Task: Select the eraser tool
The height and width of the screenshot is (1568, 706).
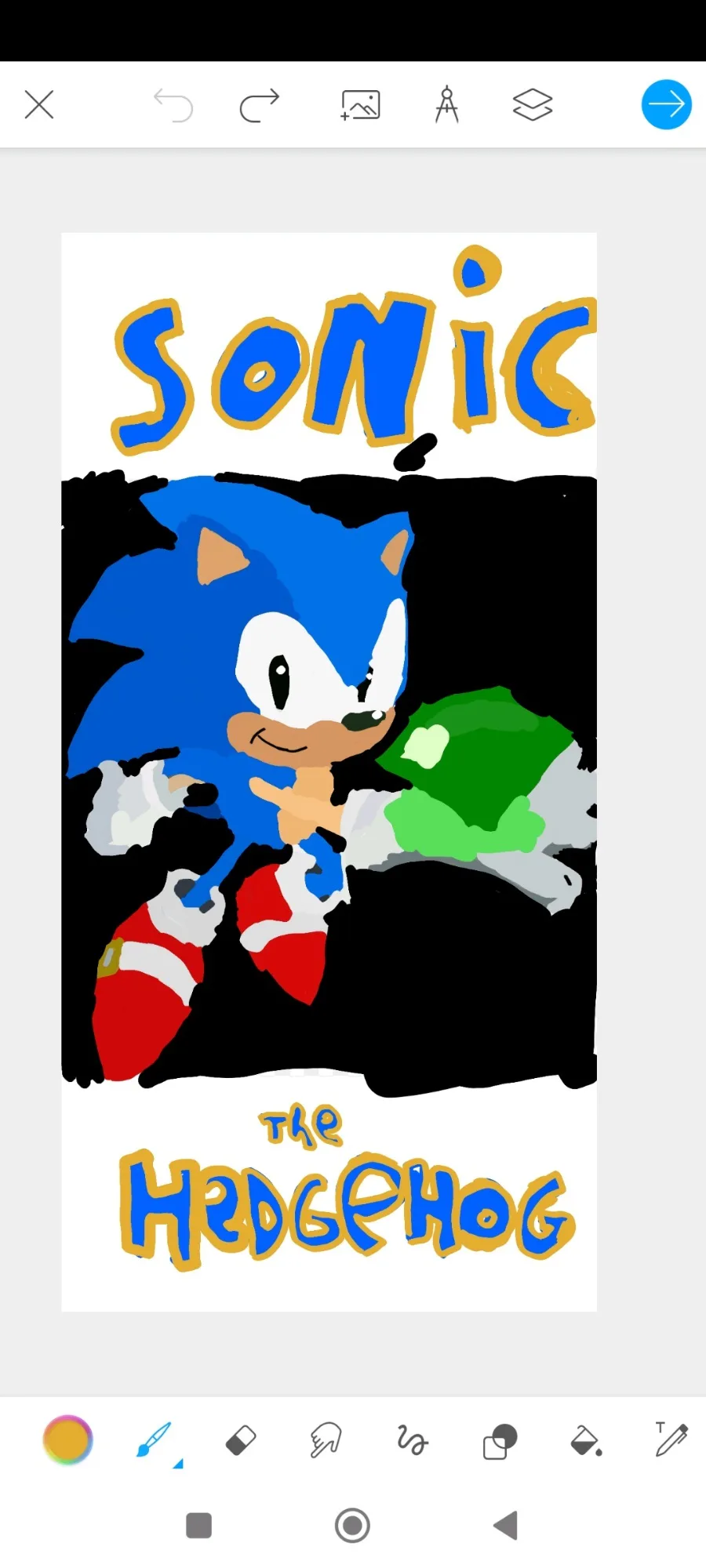Action: (241, 1440)
